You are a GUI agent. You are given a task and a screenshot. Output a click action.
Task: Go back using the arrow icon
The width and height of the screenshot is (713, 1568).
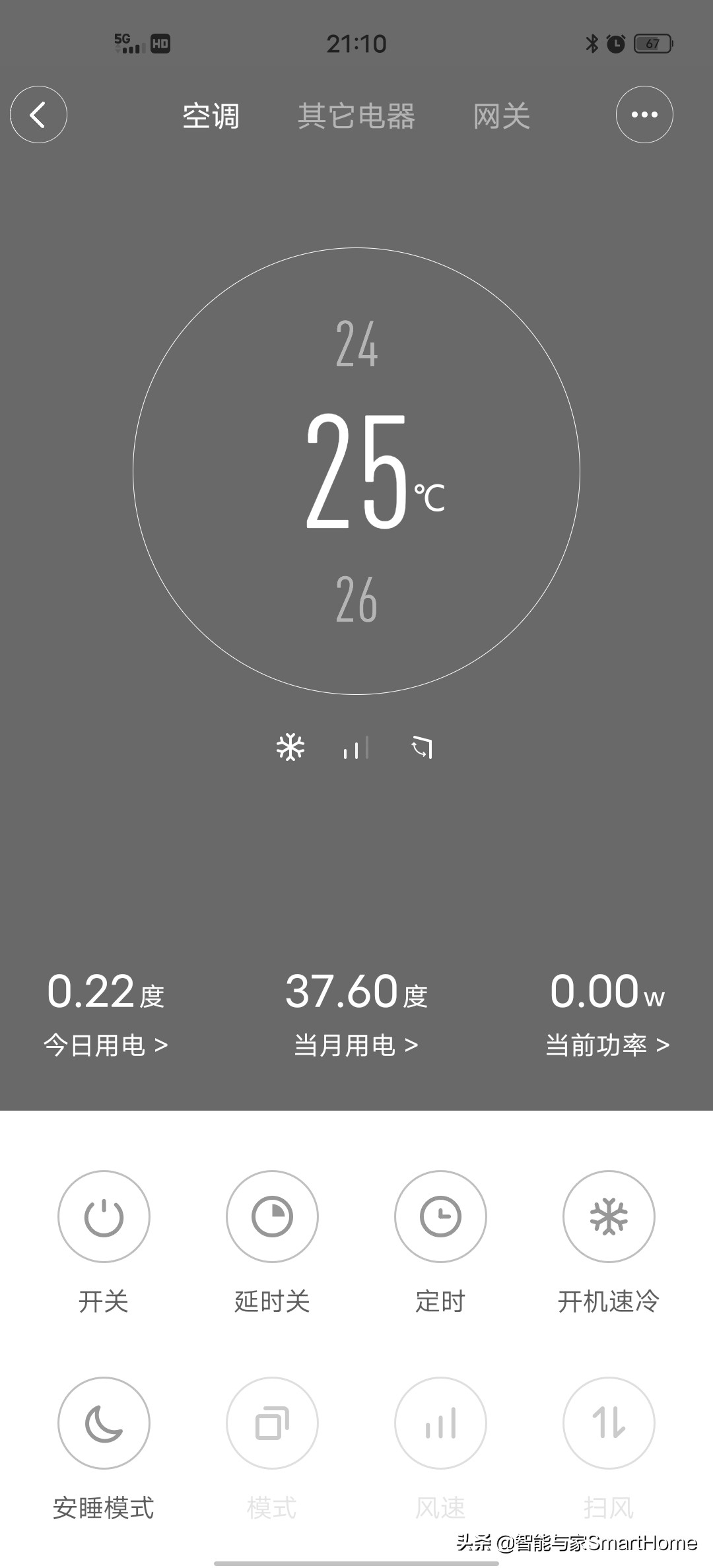point(38,115)
